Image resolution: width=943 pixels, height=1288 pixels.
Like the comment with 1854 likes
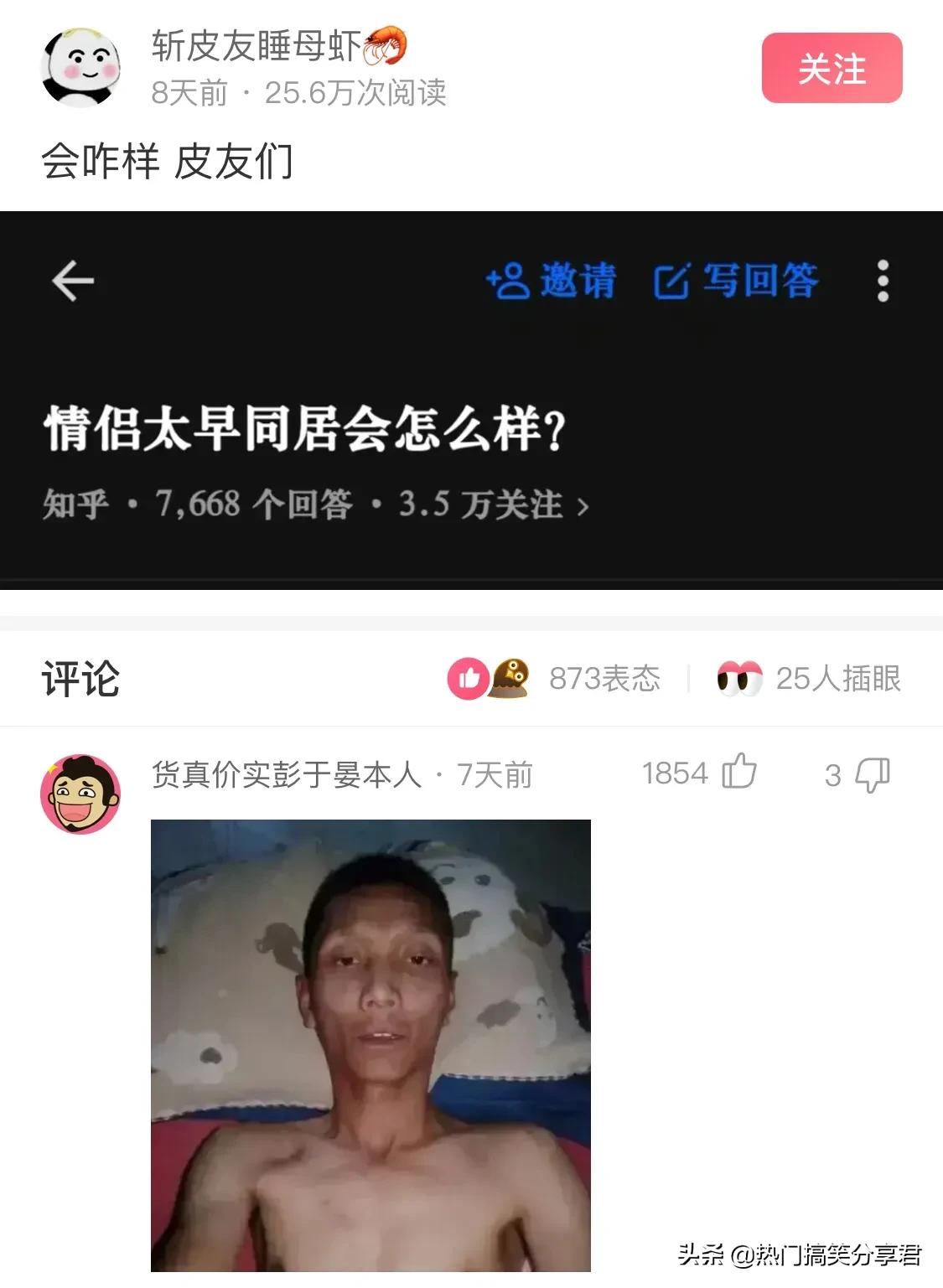[738, 772]
